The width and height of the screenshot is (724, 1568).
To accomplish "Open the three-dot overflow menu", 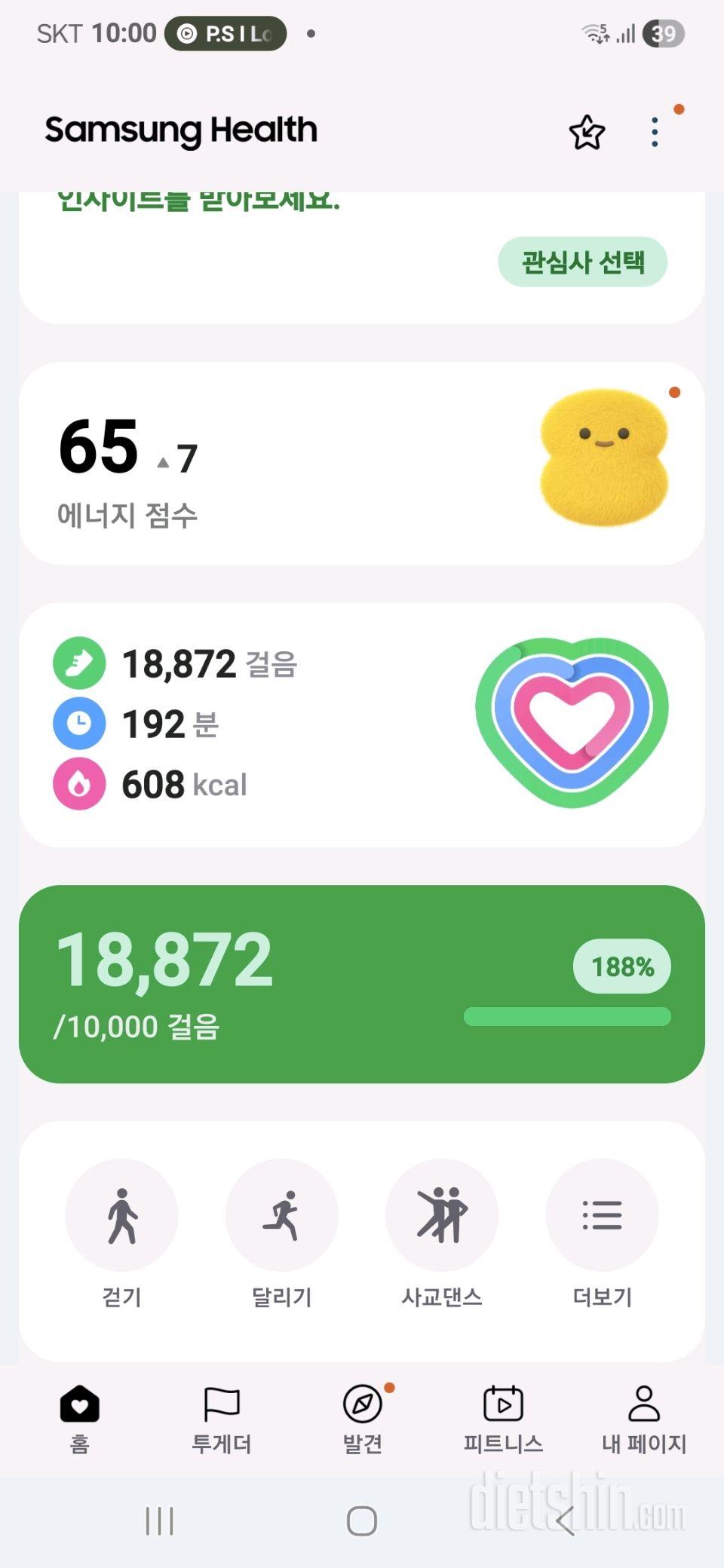I will (655, 133).
